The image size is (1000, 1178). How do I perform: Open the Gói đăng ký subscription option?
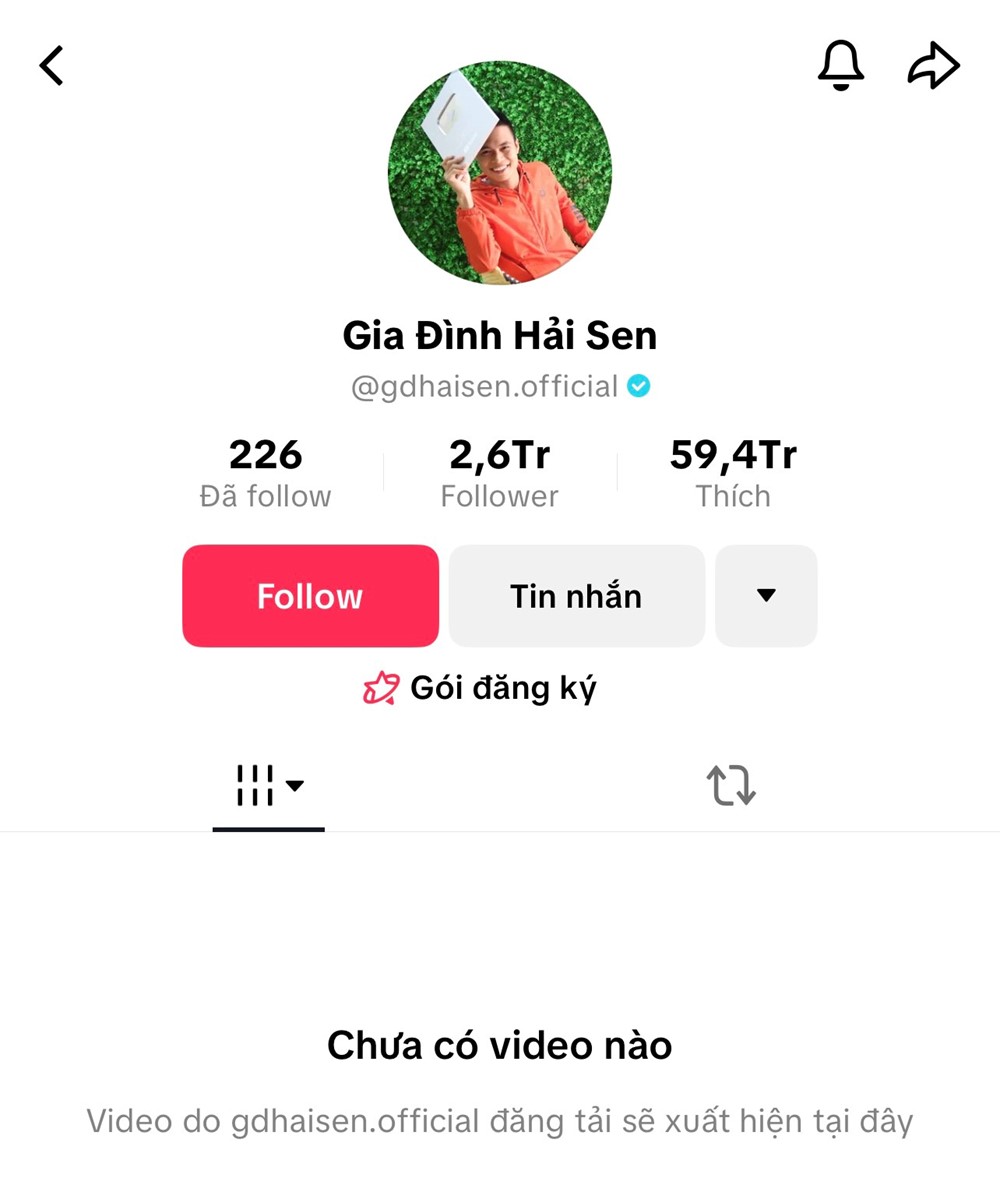(x=480, y=688)
